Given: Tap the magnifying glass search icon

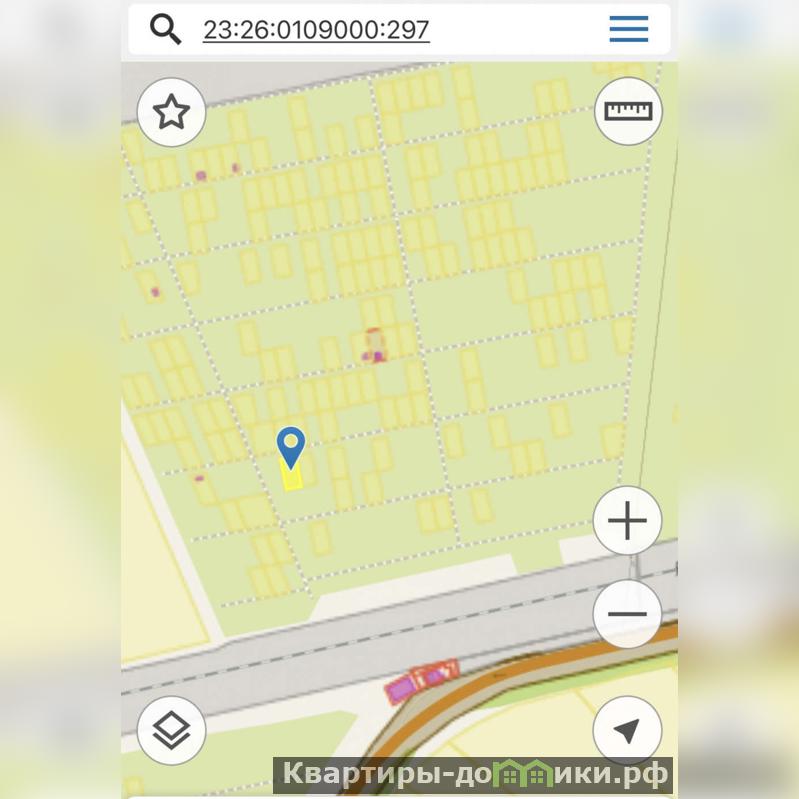Looking at the screenshot, I should coord(166,30).
